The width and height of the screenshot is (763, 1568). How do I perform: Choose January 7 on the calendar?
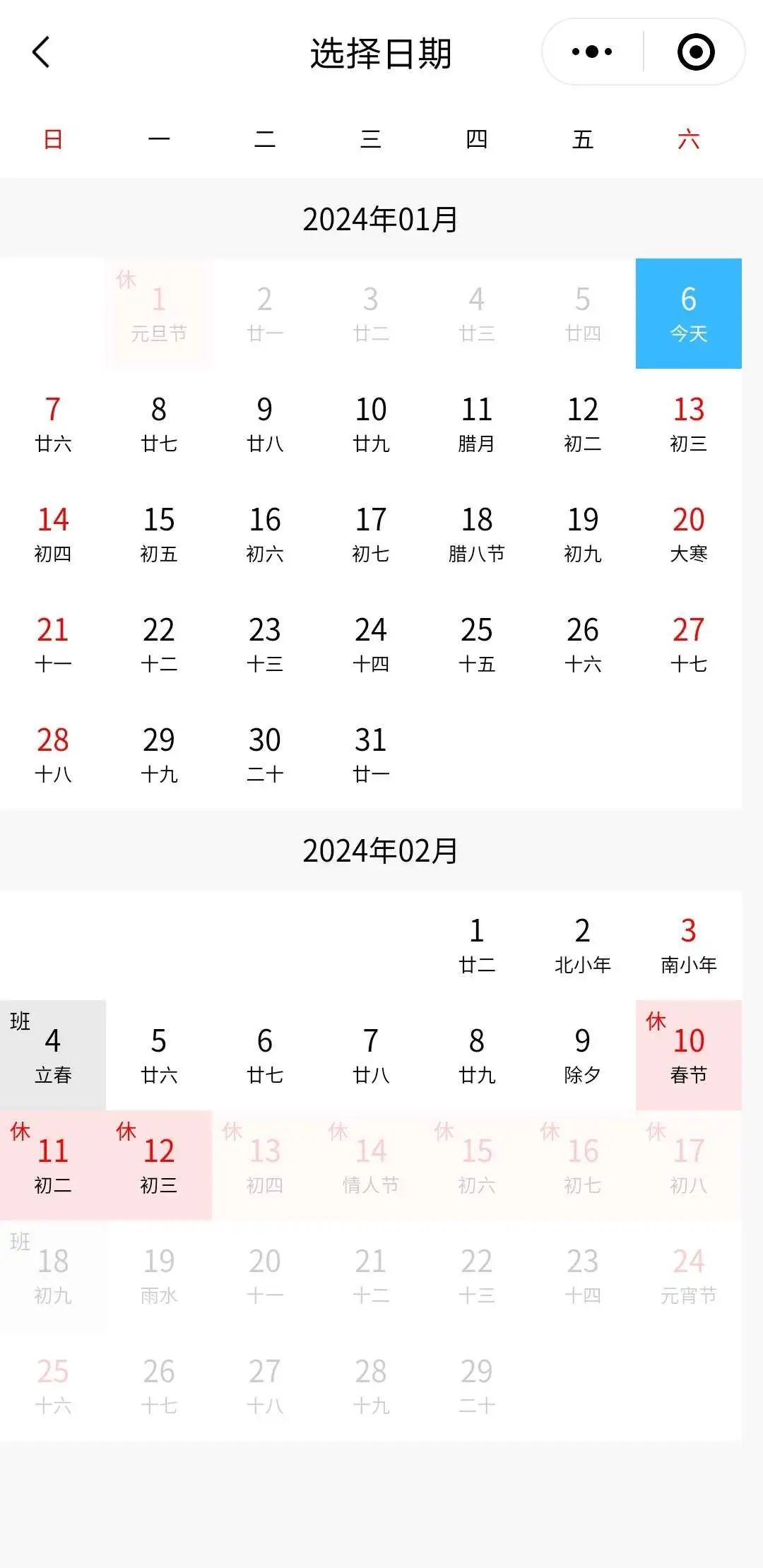(53, 423)
